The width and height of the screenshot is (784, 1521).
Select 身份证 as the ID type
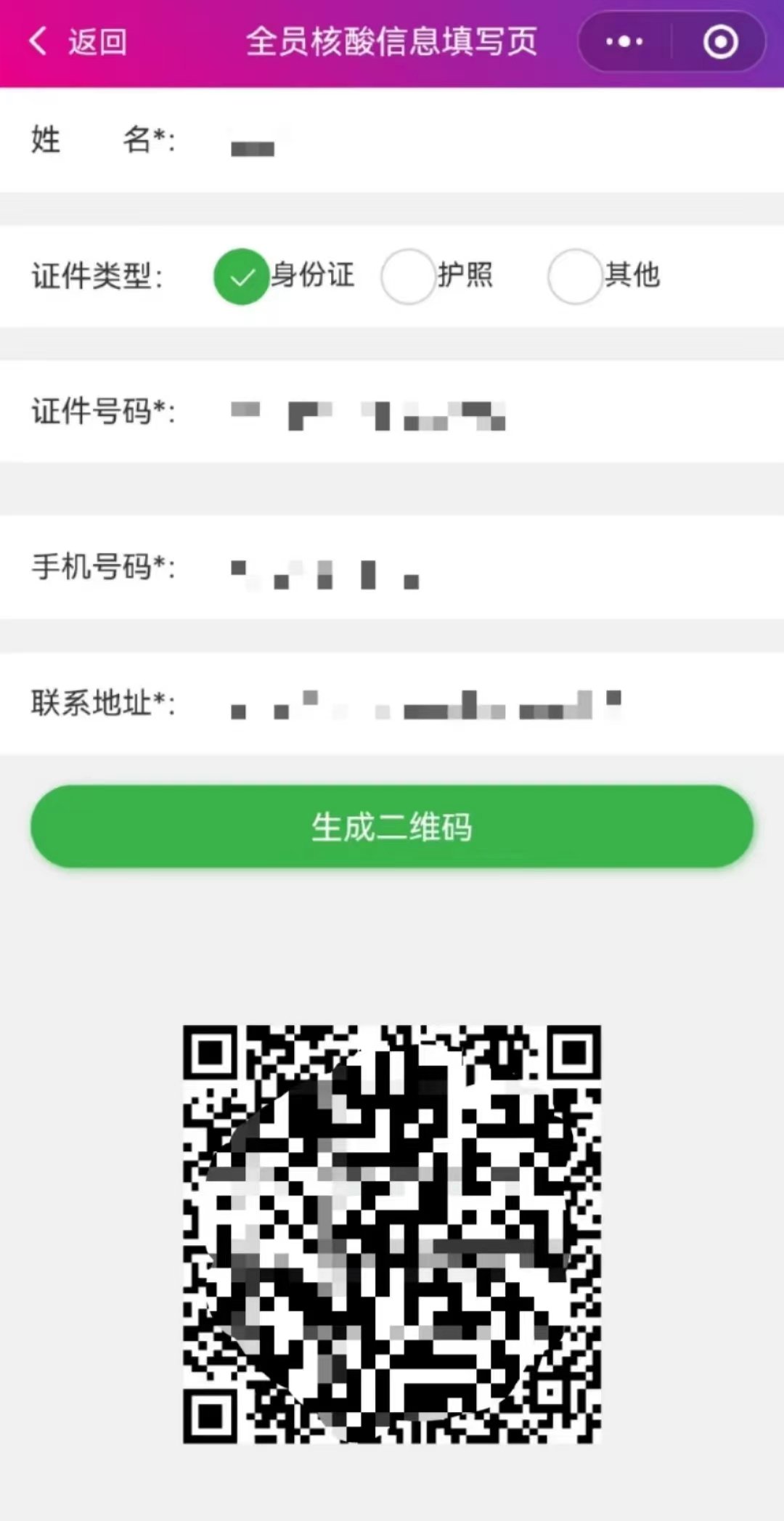point(241,277)
